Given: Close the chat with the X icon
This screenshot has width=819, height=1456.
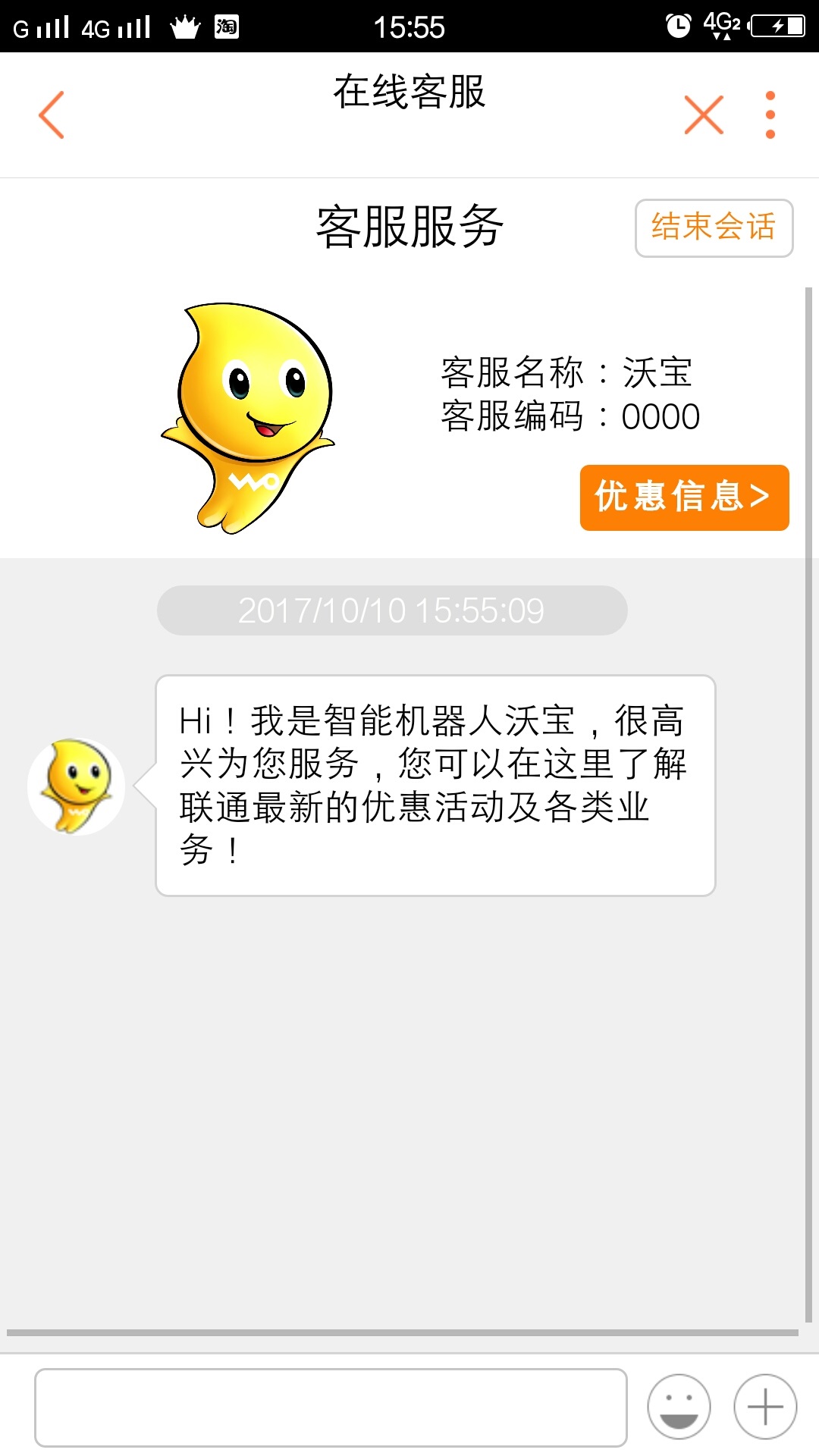Looking at the screenshot, I should [702, 113].
